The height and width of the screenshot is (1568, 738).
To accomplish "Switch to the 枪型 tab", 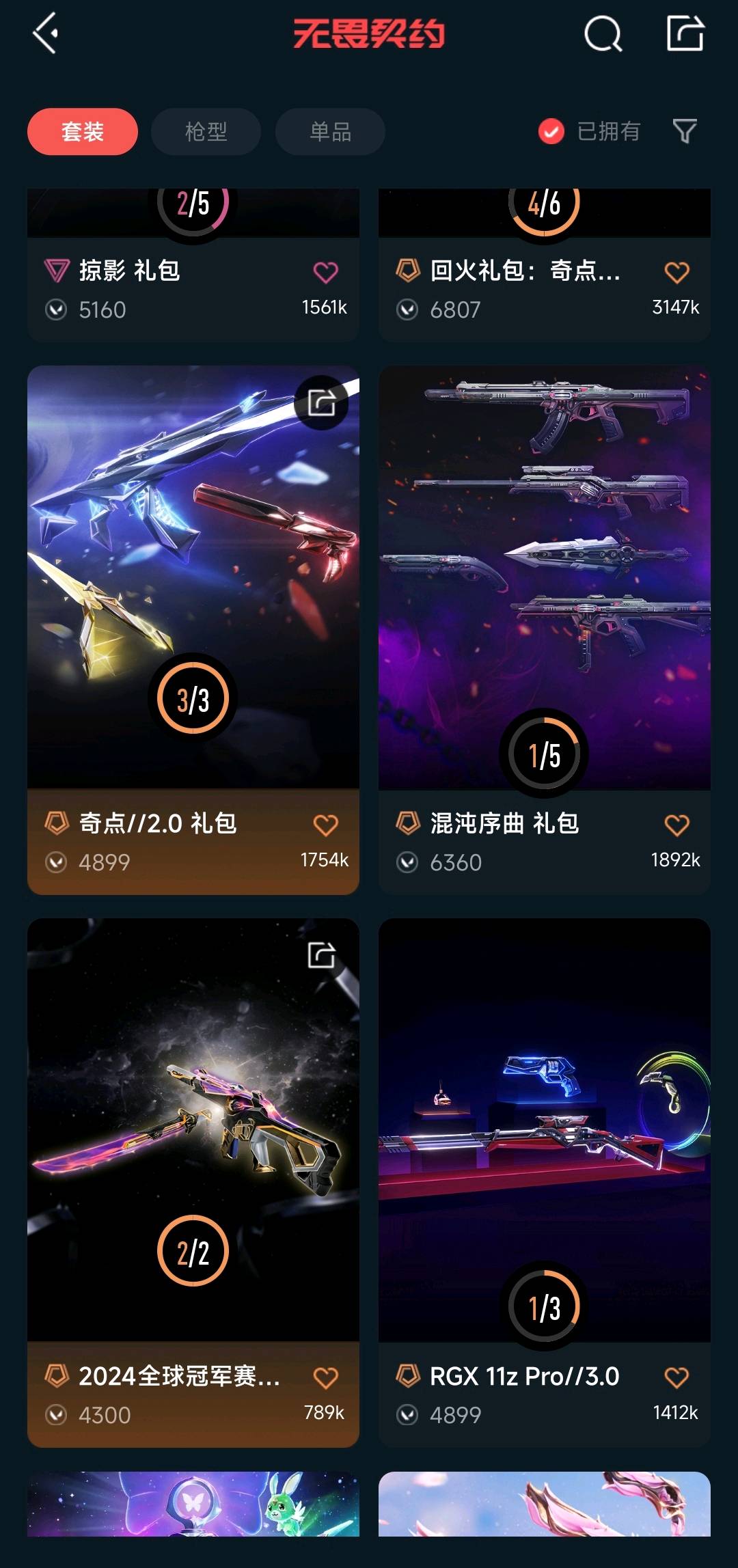I will 206,131.
